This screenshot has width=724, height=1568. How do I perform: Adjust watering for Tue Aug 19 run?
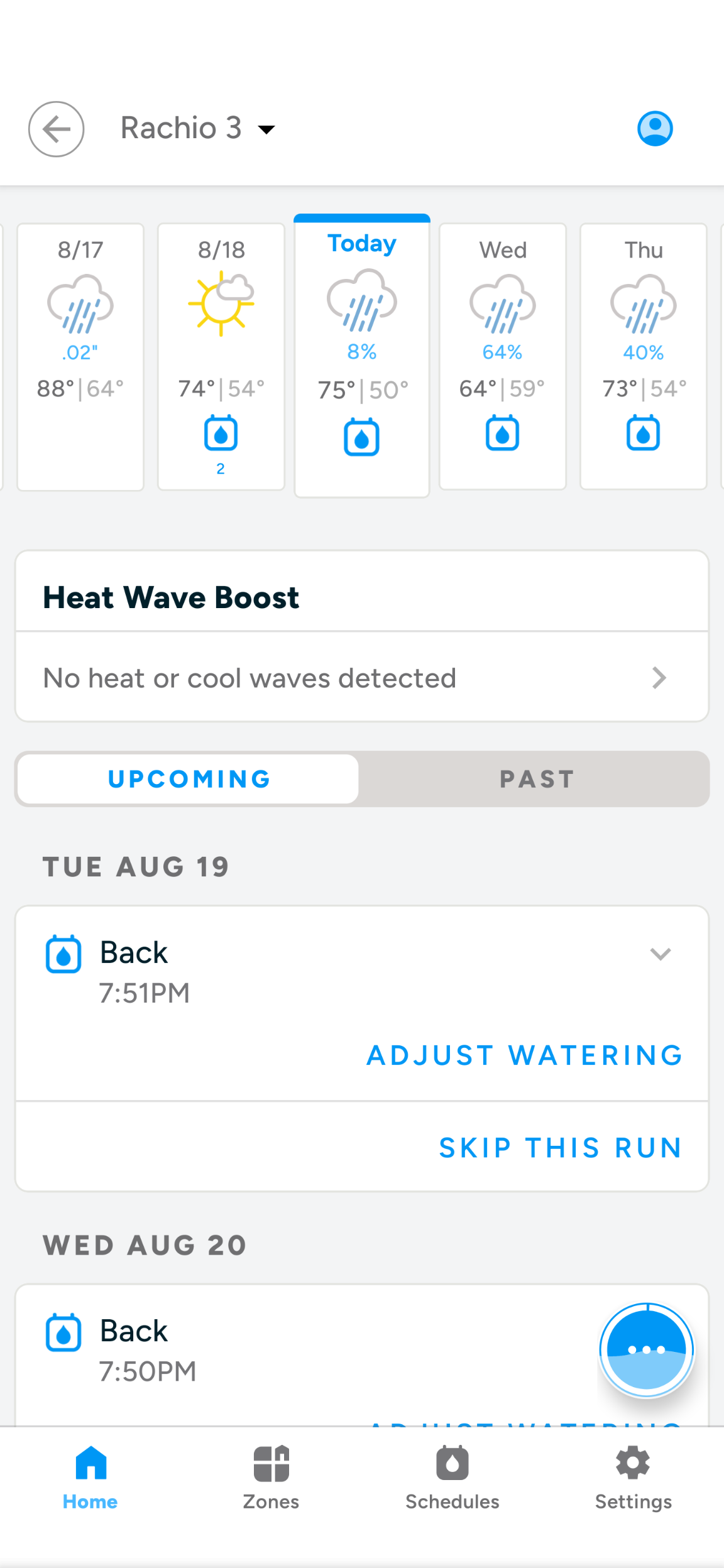pos(525,1055)
